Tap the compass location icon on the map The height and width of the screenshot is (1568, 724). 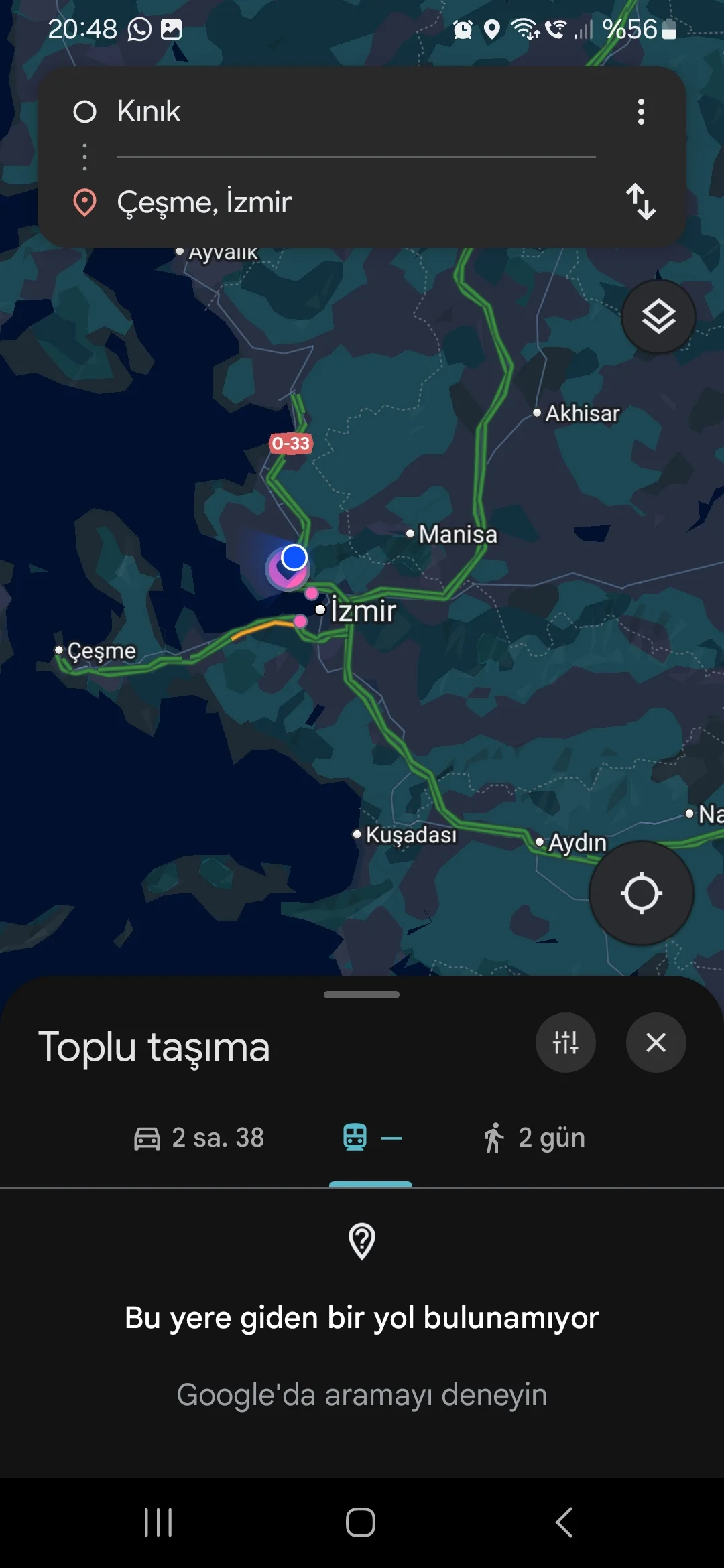pos(642,892)
